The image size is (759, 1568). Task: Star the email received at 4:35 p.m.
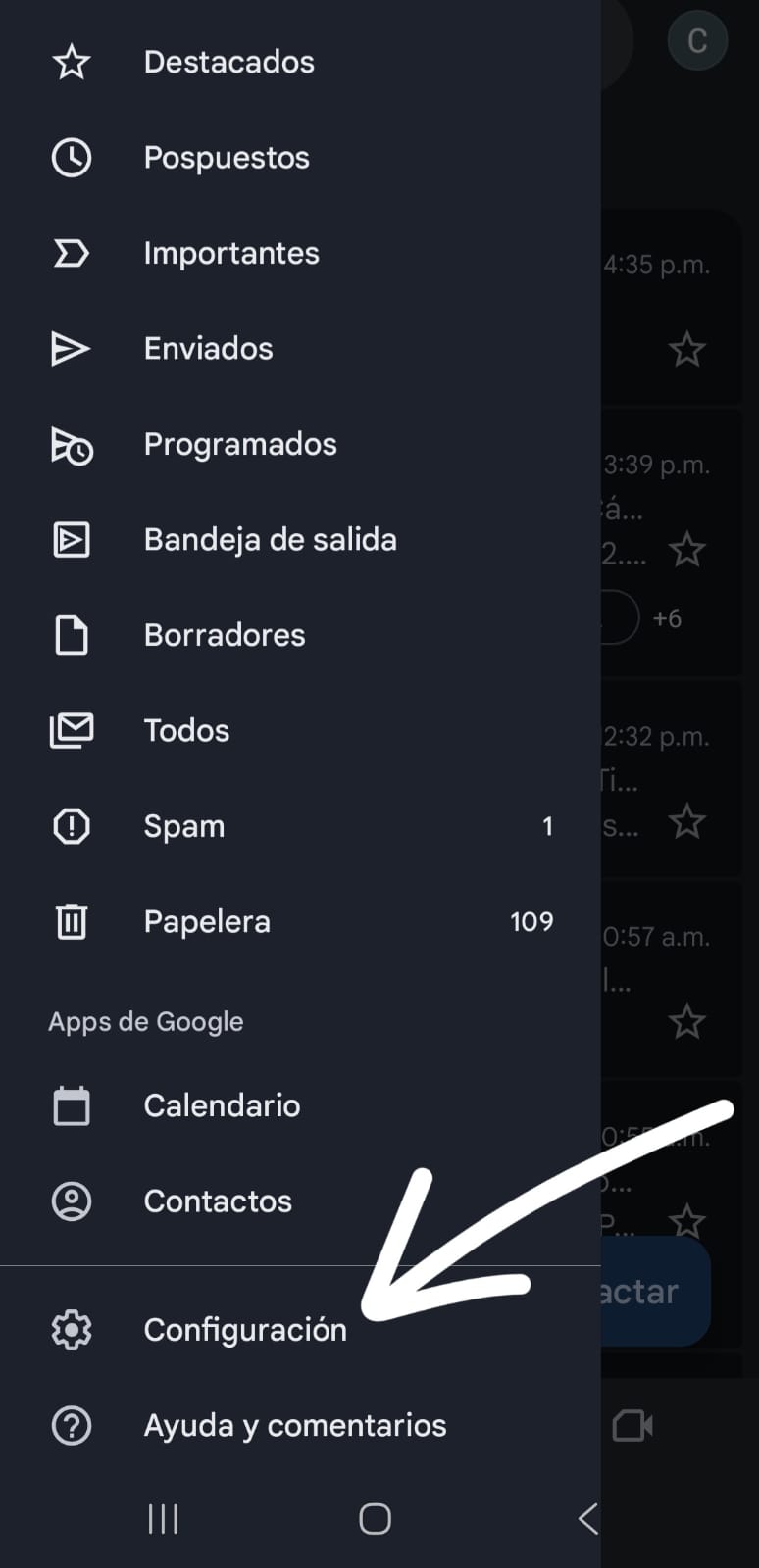686,349
